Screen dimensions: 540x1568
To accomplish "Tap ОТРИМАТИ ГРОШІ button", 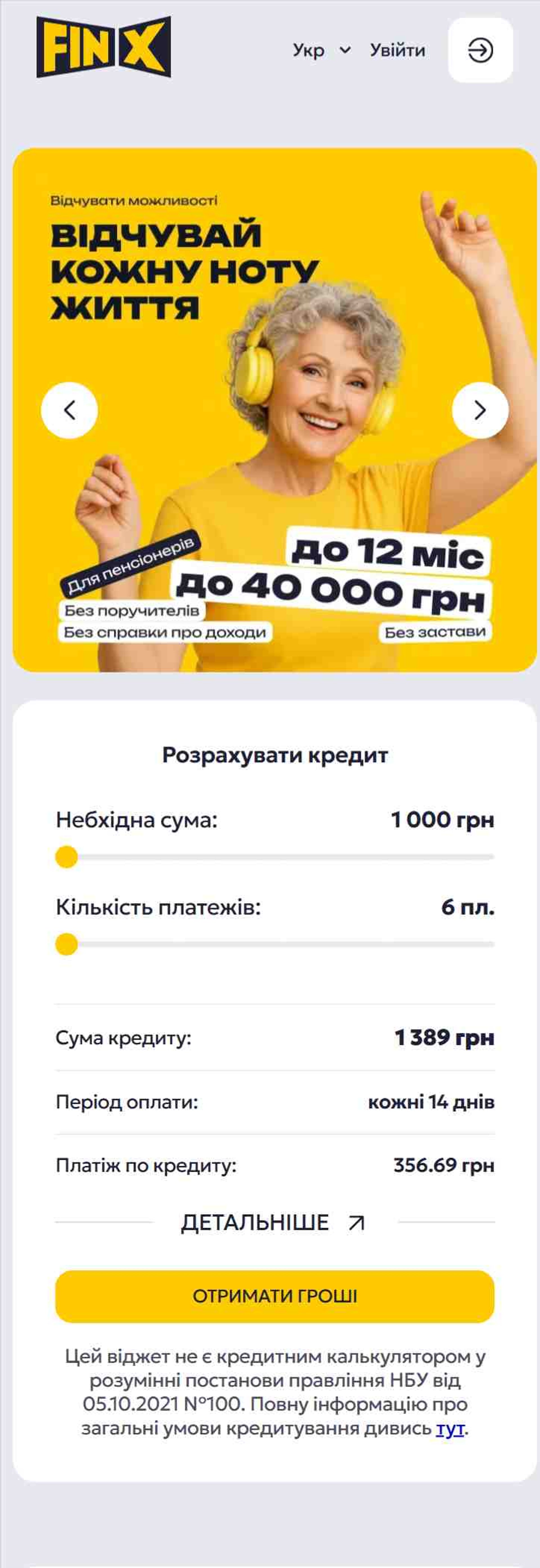I will point(274,1296).
